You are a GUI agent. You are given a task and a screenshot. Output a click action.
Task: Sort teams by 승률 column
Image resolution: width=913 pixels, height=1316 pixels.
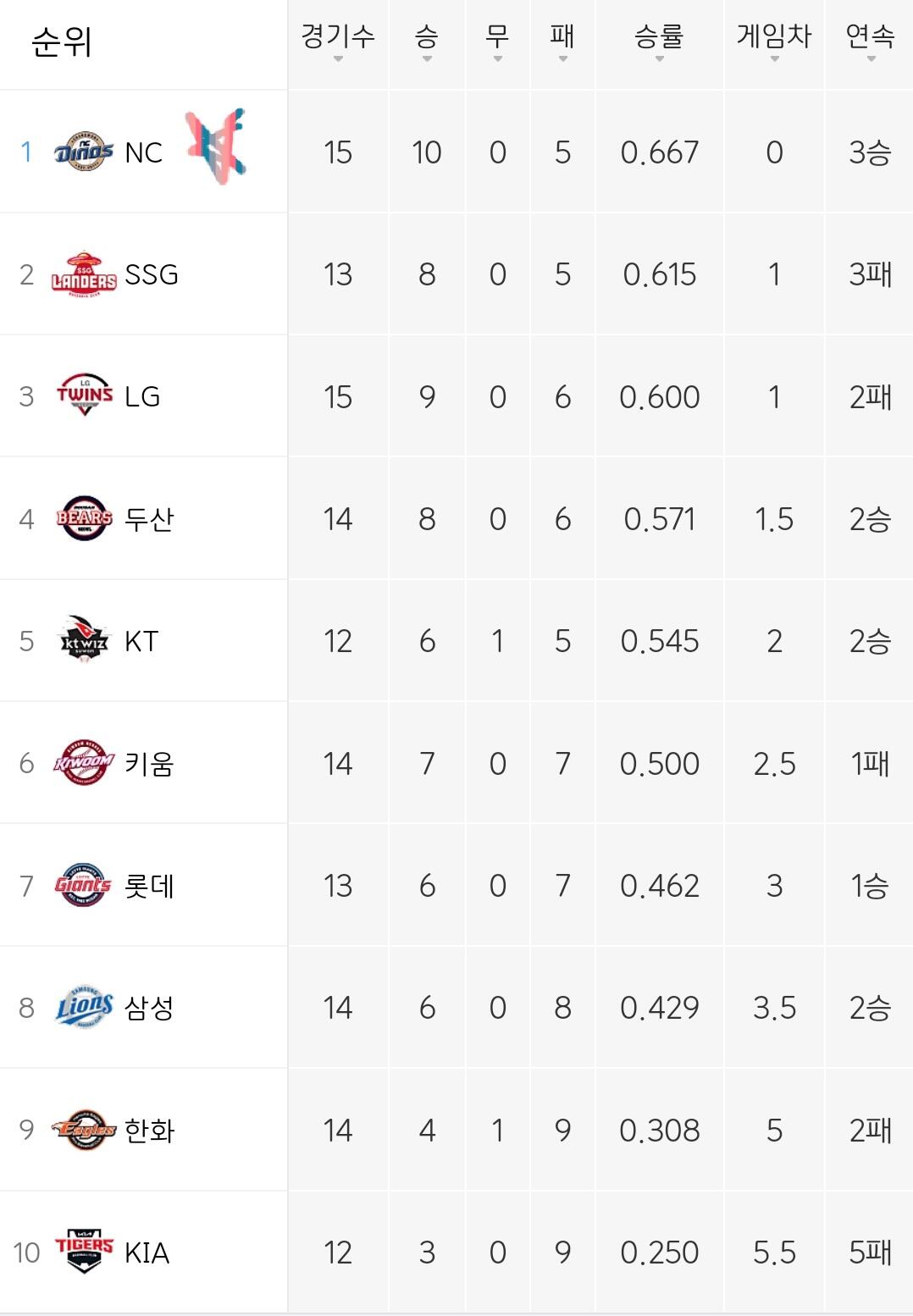pyautogui.click(x=660, y=43)
